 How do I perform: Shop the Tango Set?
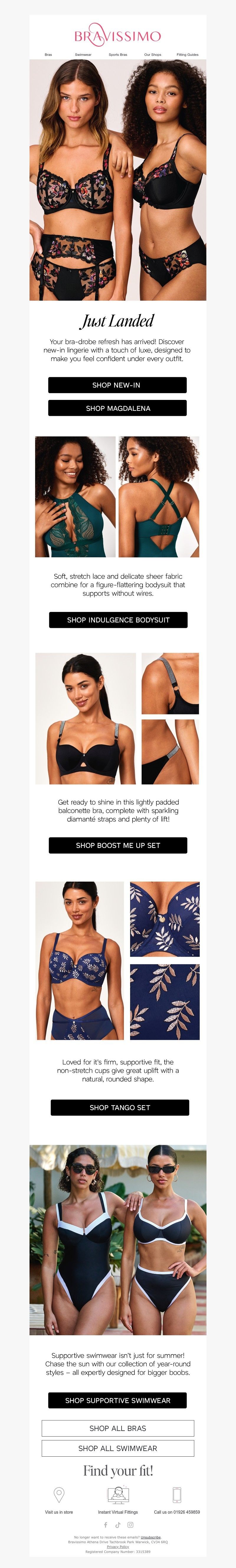(120, 1107)
